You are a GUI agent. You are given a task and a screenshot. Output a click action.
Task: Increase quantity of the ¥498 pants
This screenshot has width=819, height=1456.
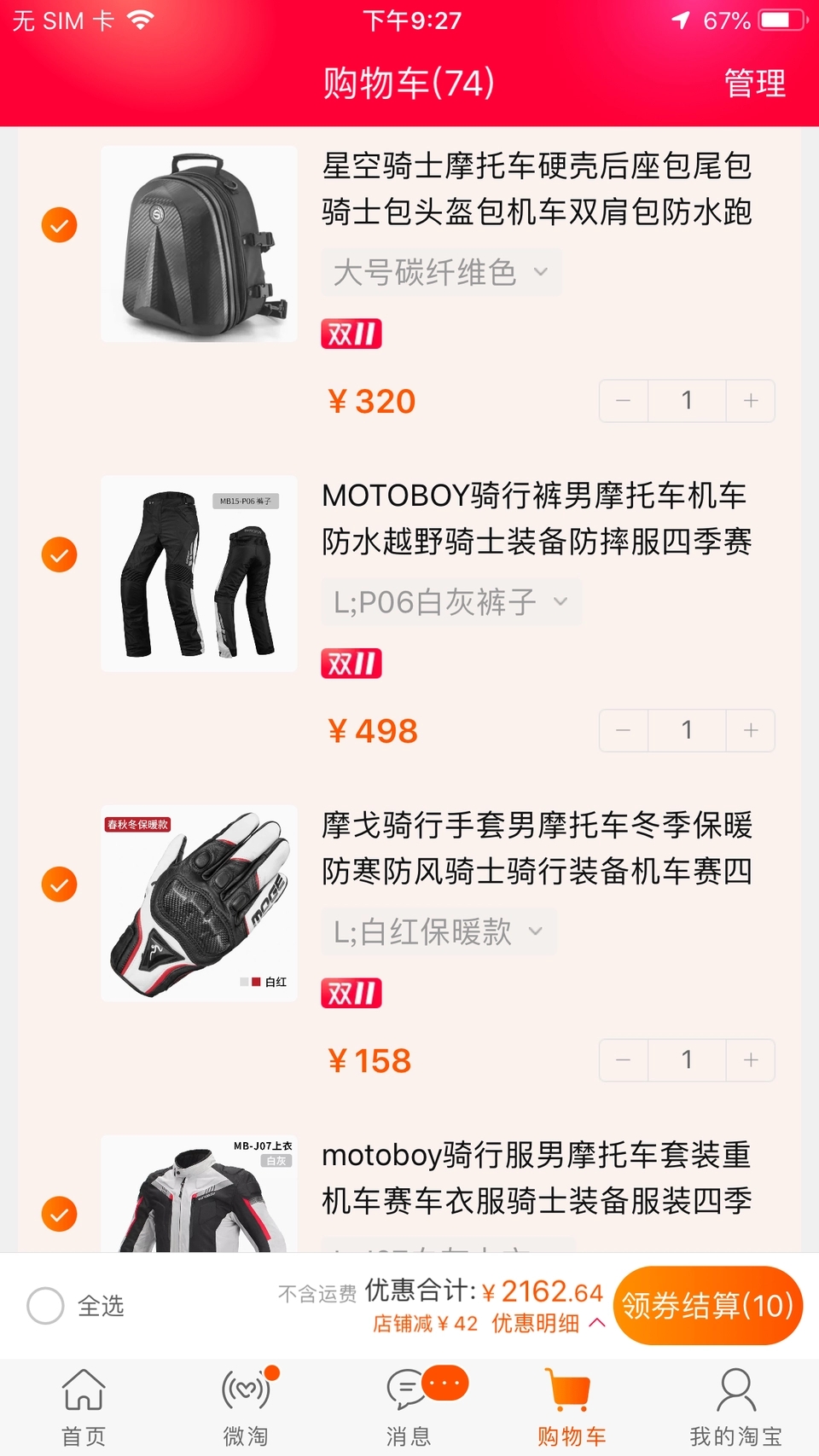(x=750, y=731)
